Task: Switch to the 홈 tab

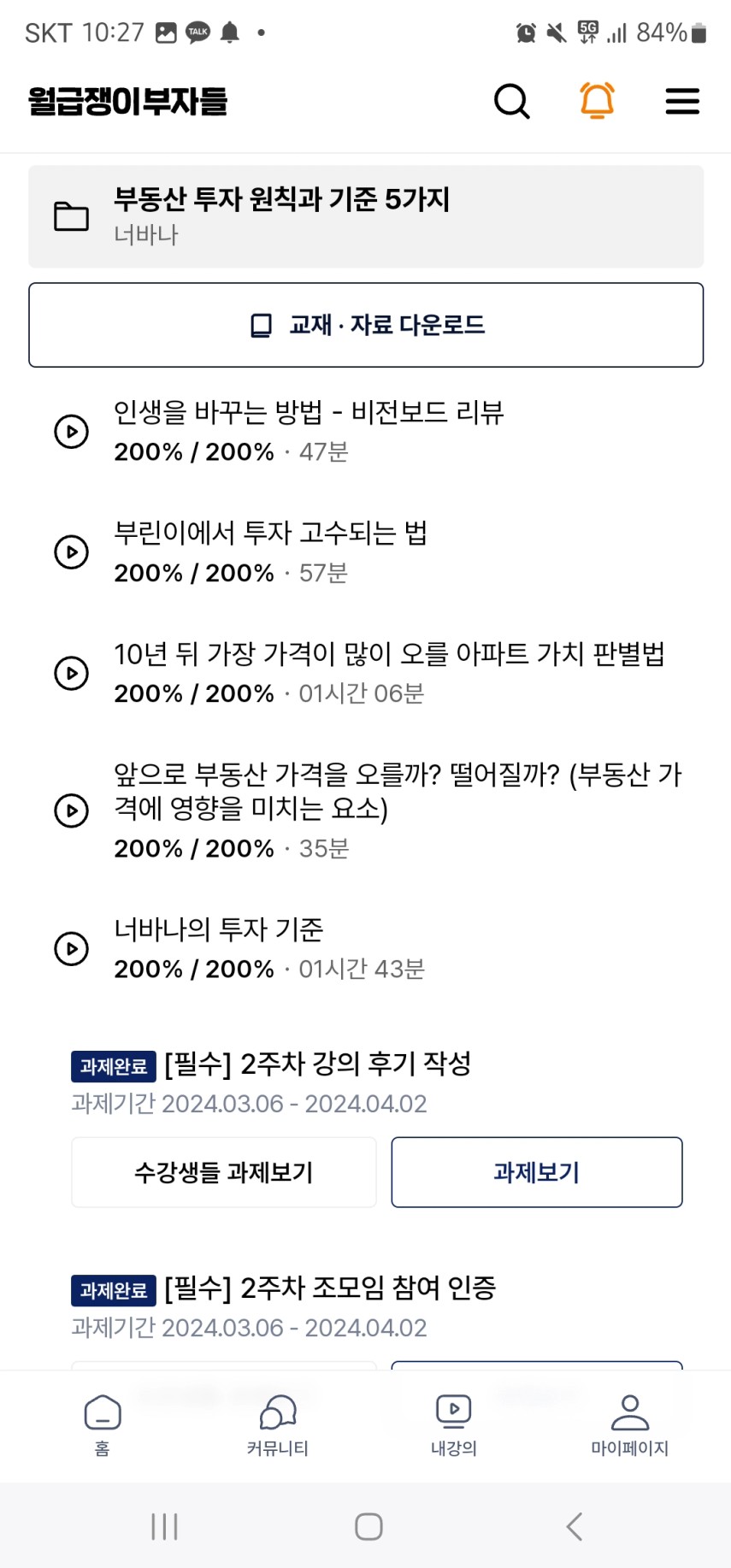Action: coord(103,1425)
